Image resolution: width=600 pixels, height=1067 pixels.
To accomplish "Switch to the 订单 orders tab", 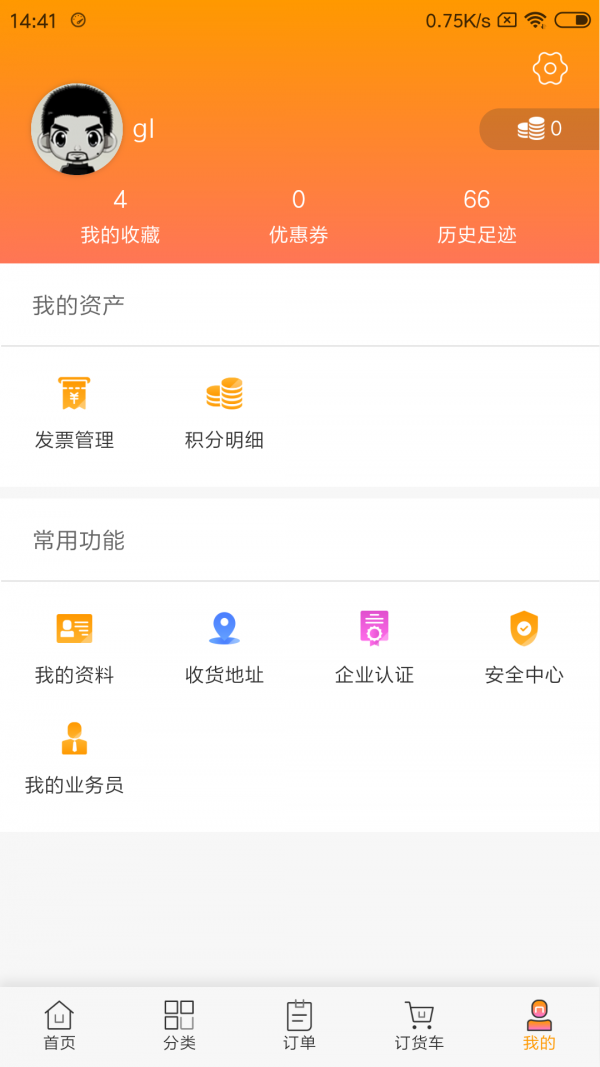I will click(x=299, y=1026).
